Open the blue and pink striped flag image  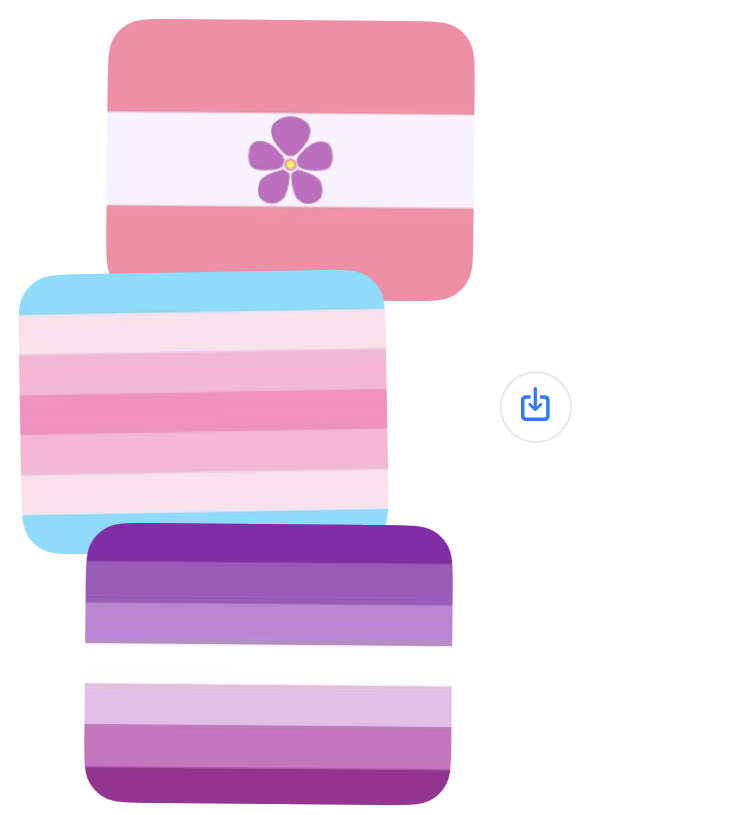203,410
